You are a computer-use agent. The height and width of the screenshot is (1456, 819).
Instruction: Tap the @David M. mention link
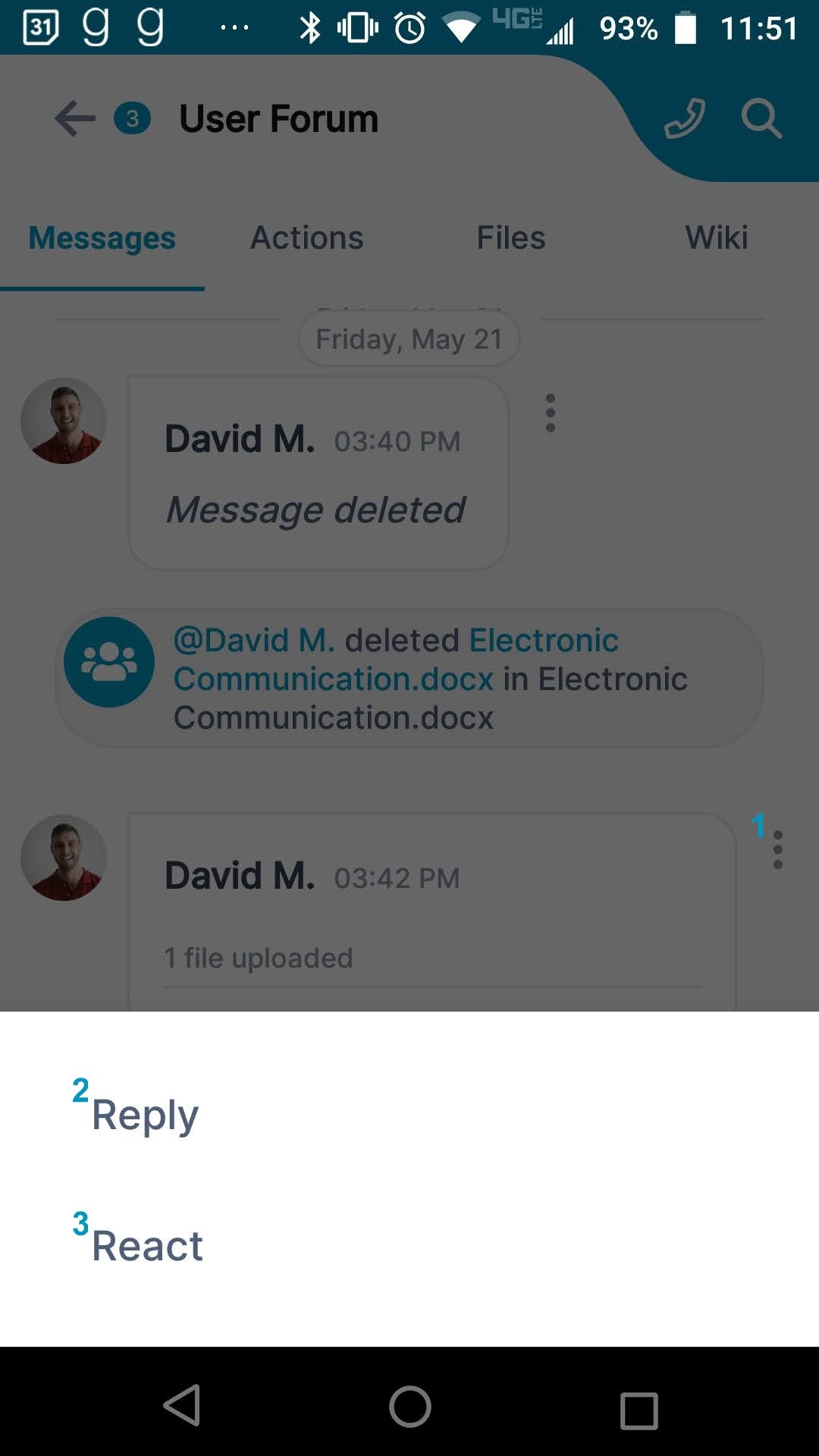(254, 640)
